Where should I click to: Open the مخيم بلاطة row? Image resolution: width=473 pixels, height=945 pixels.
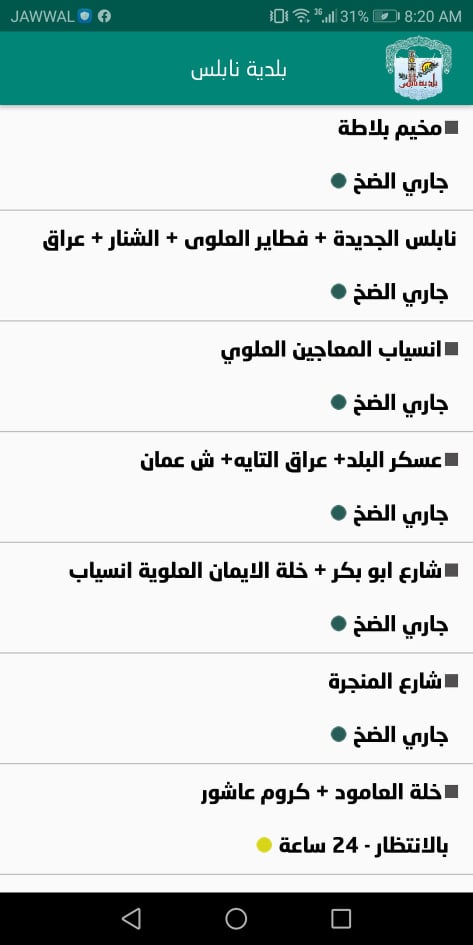click(236, 158)
